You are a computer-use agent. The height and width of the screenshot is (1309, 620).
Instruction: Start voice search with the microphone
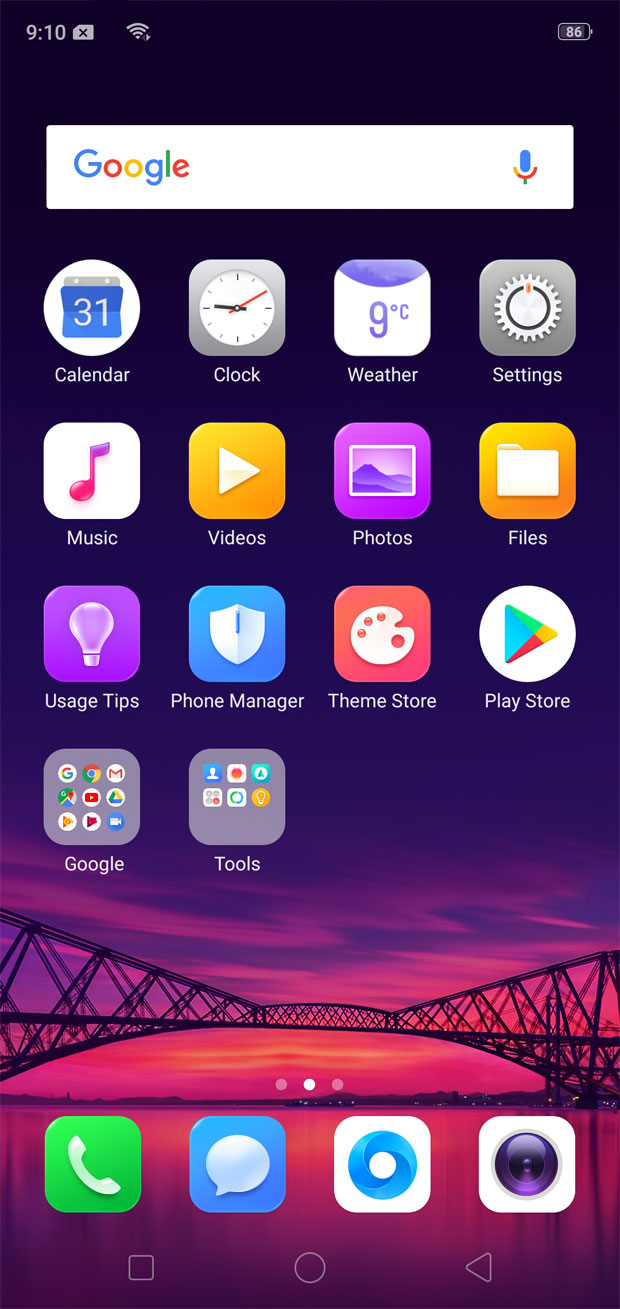[x=525, y=167]
